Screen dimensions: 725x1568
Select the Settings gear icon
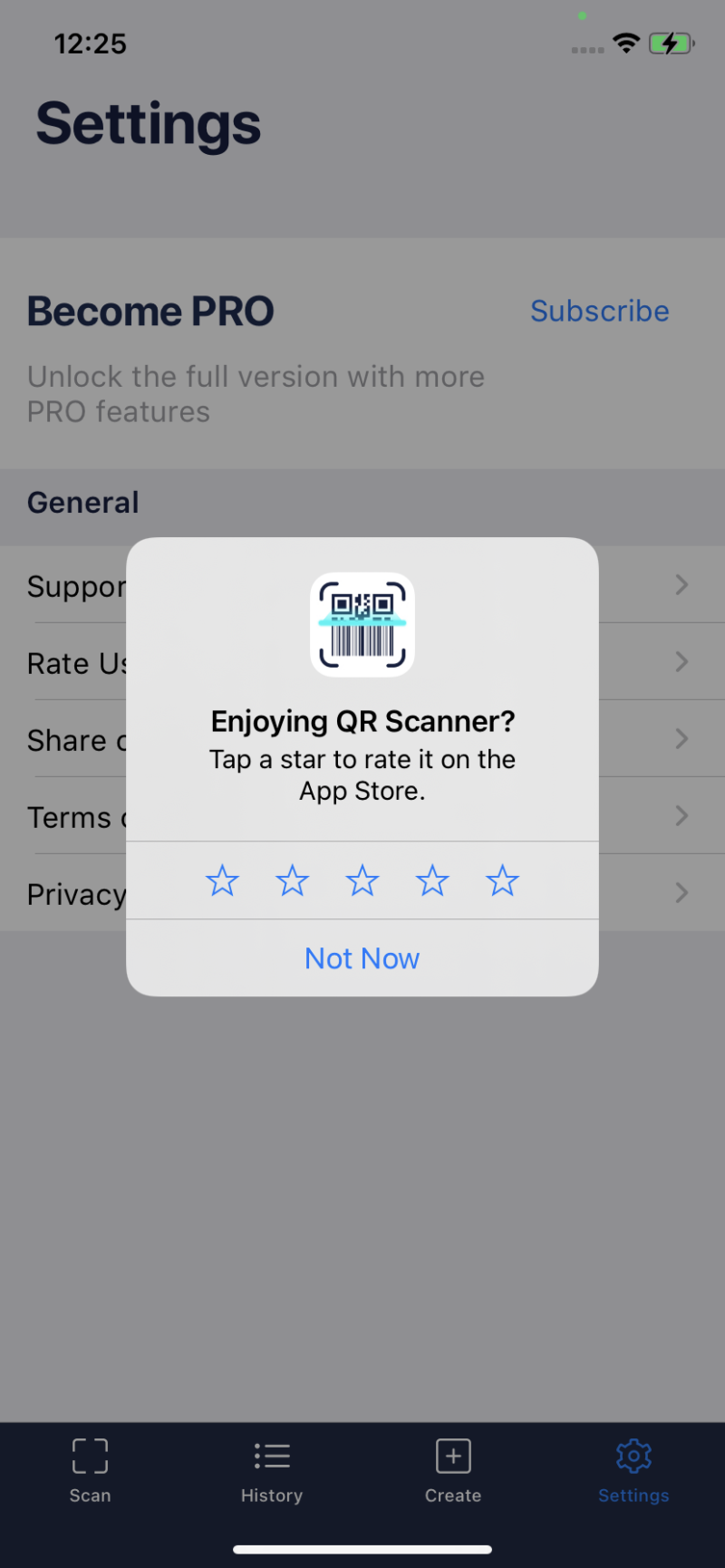point(633,1456)
